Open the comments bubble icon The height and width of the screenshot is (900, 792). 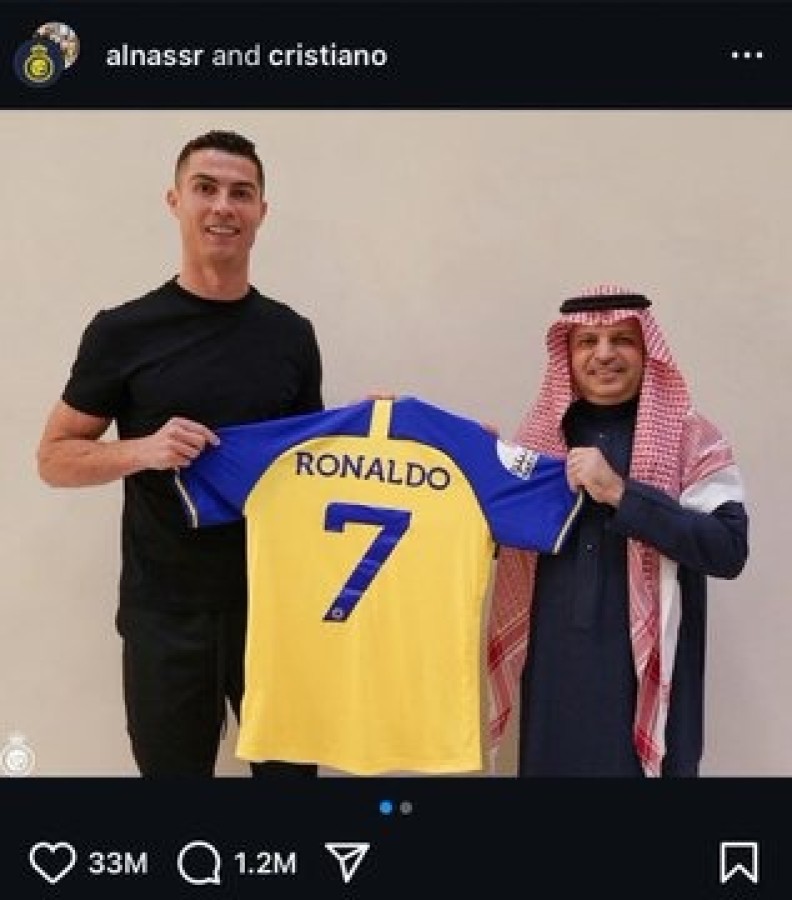coord(199,862)
